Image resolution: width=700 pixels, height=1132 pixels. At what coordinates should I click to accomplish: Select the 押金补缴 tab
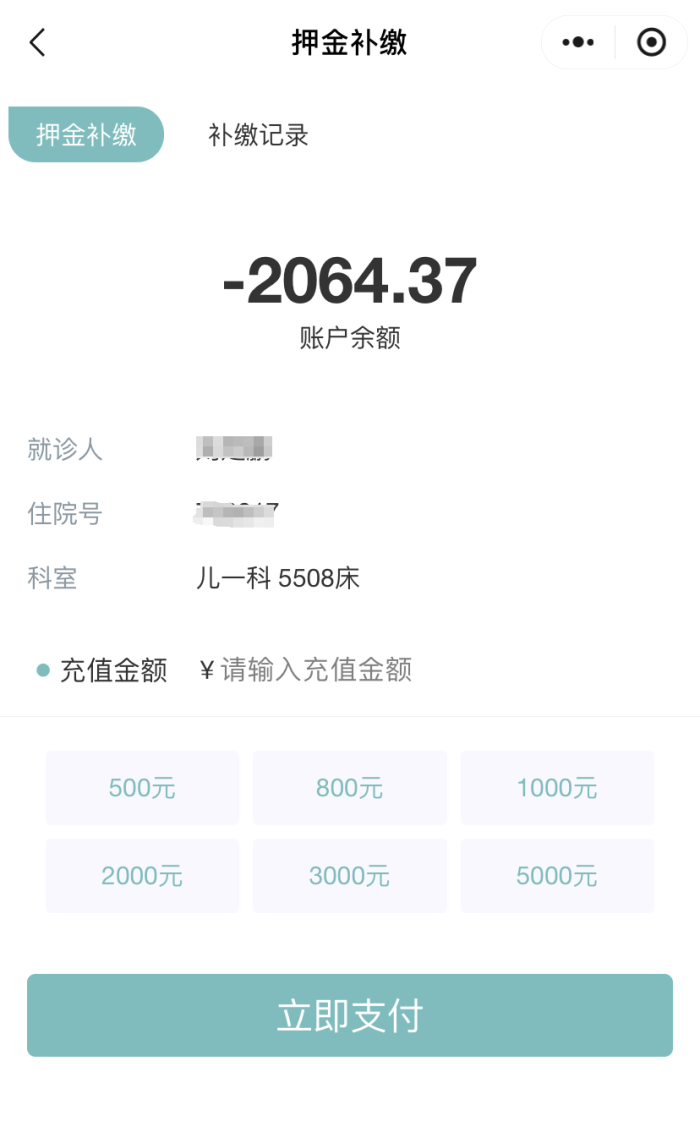tap(86, 134)
